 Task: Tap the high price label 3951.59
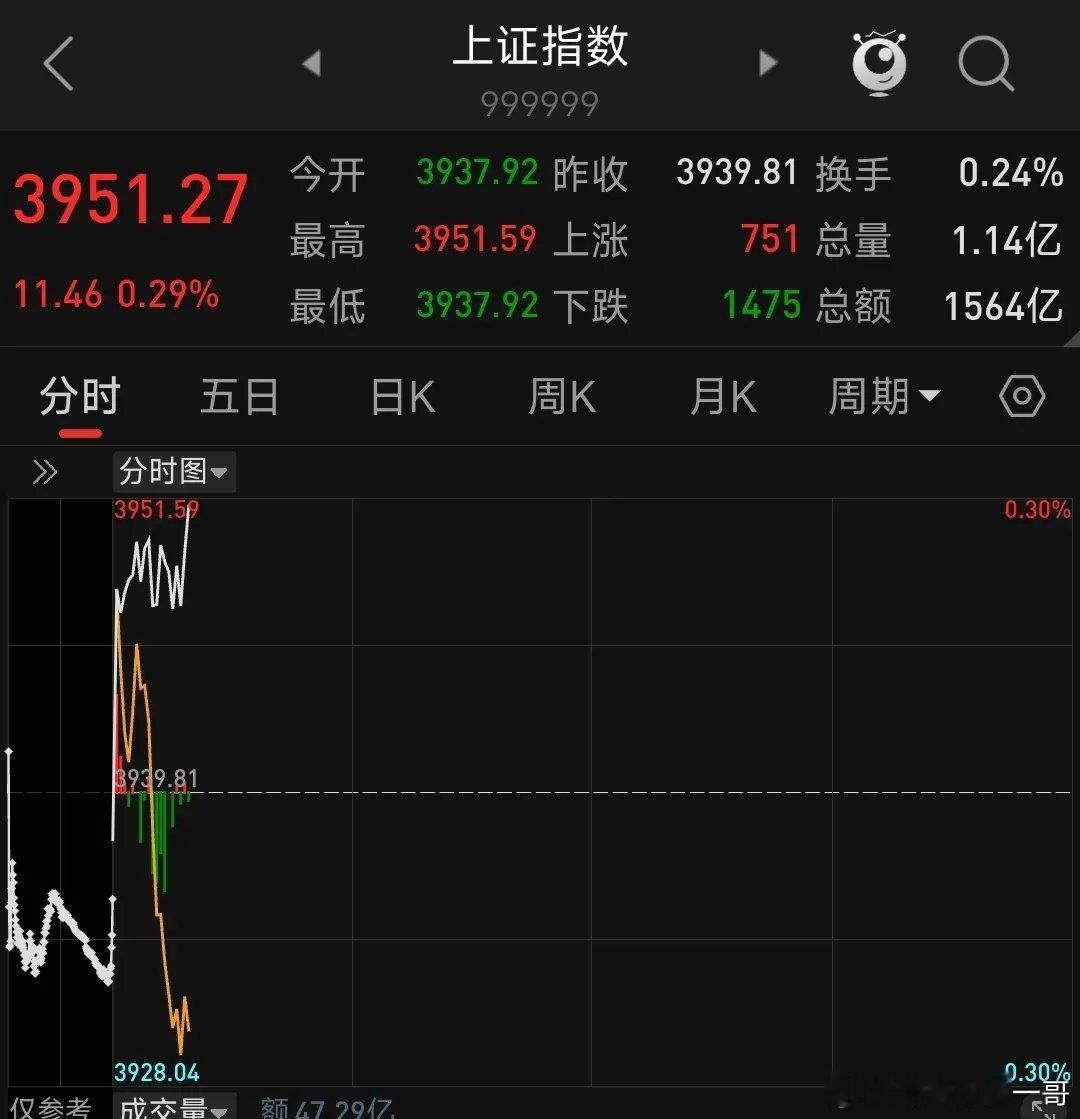point(155,509)
